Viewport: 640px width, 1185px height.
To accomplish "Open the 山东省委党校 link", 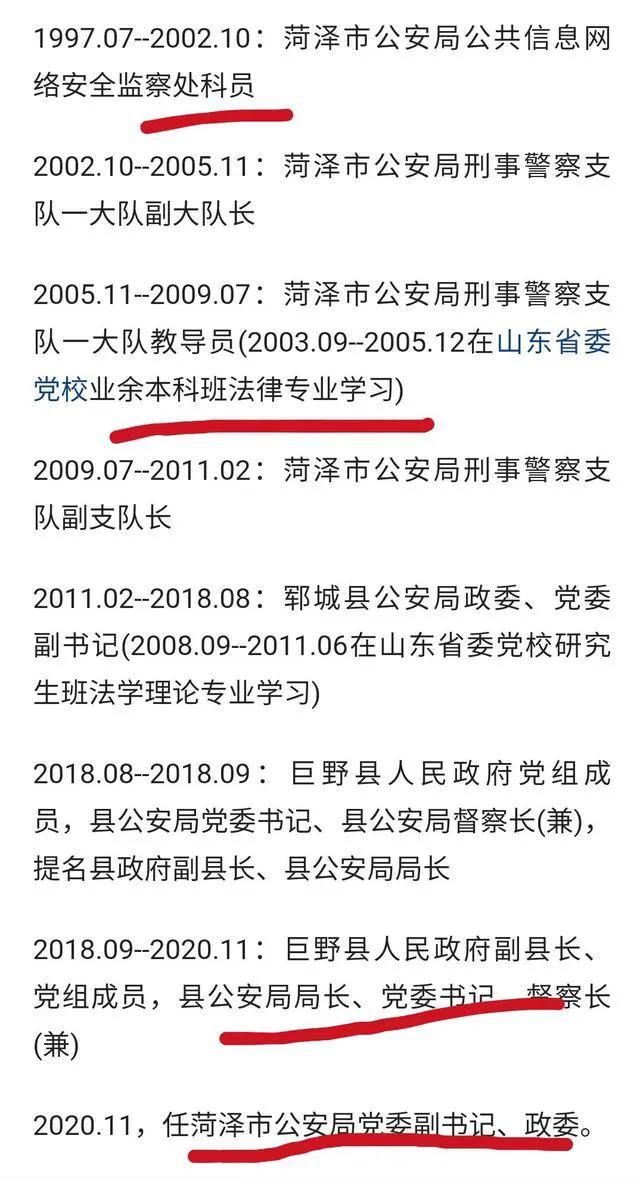I will click(554, 343).
